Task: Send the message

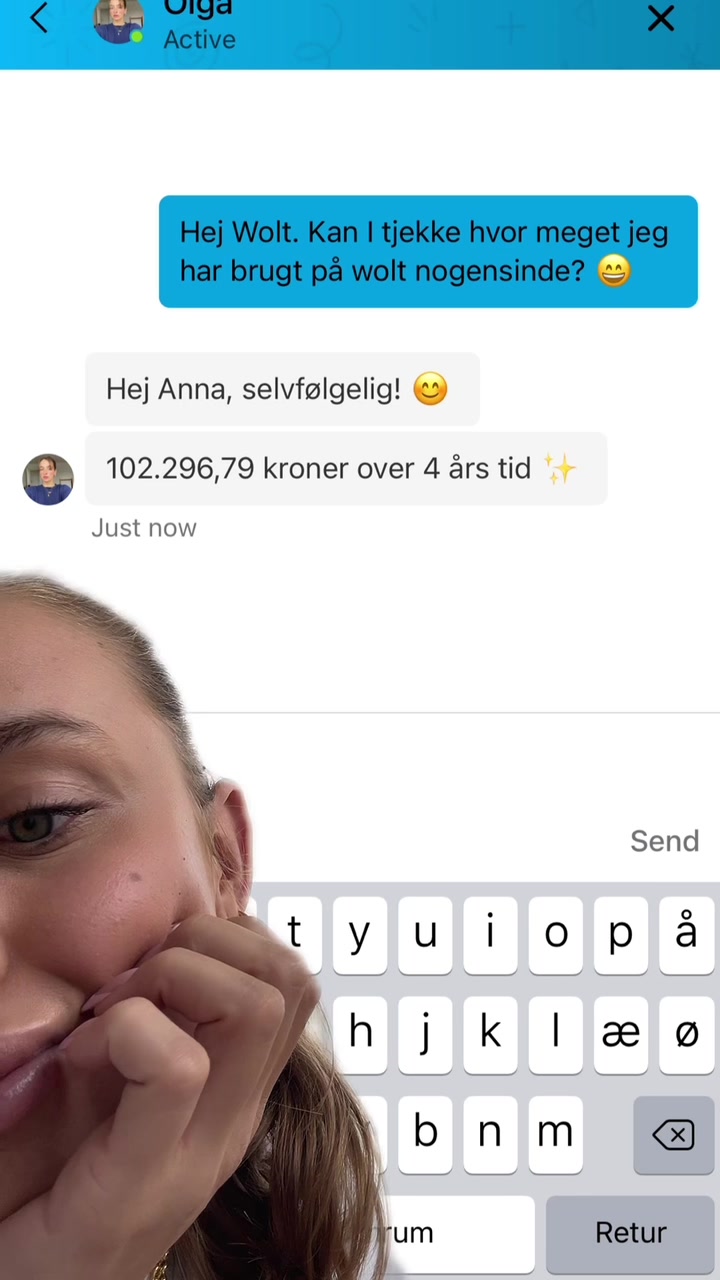Action: pos(664,841)
